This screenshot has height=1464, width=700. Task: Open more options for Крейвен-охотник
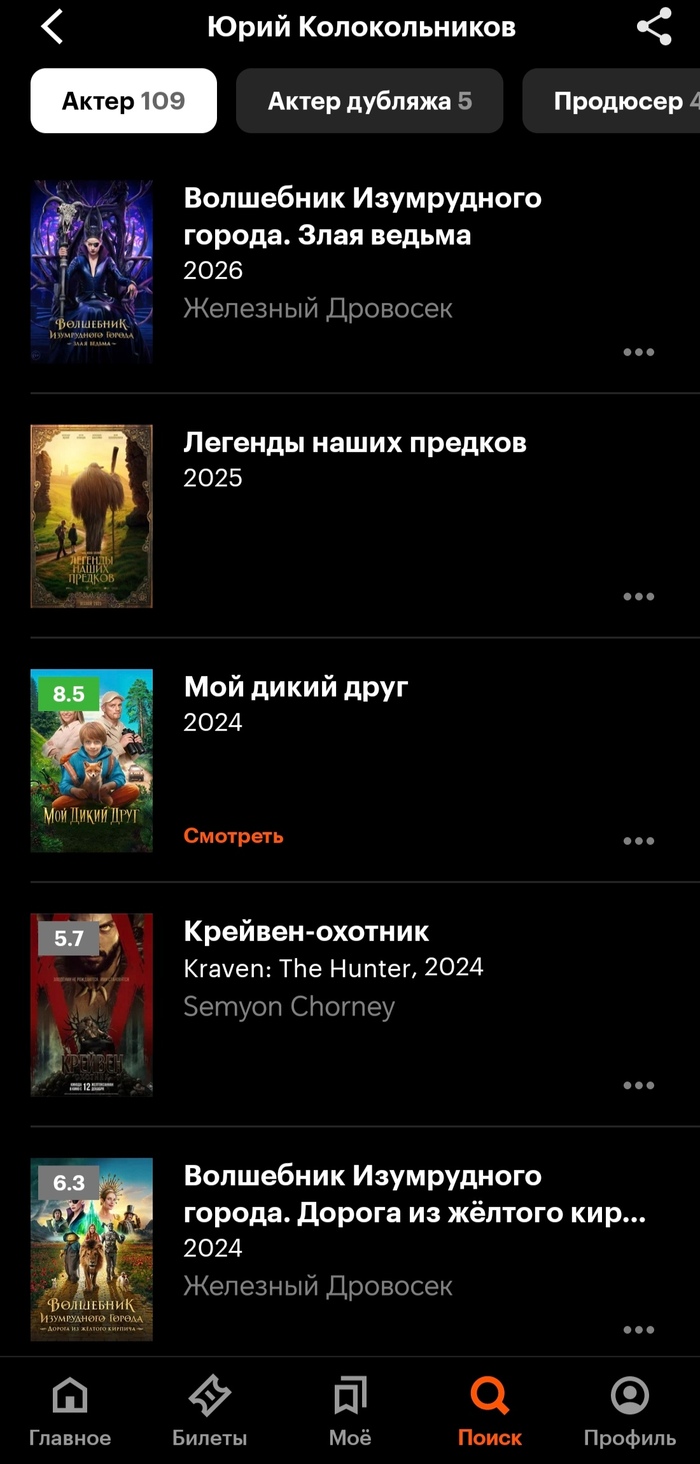pyautogui.click(x=638, y=1086)
